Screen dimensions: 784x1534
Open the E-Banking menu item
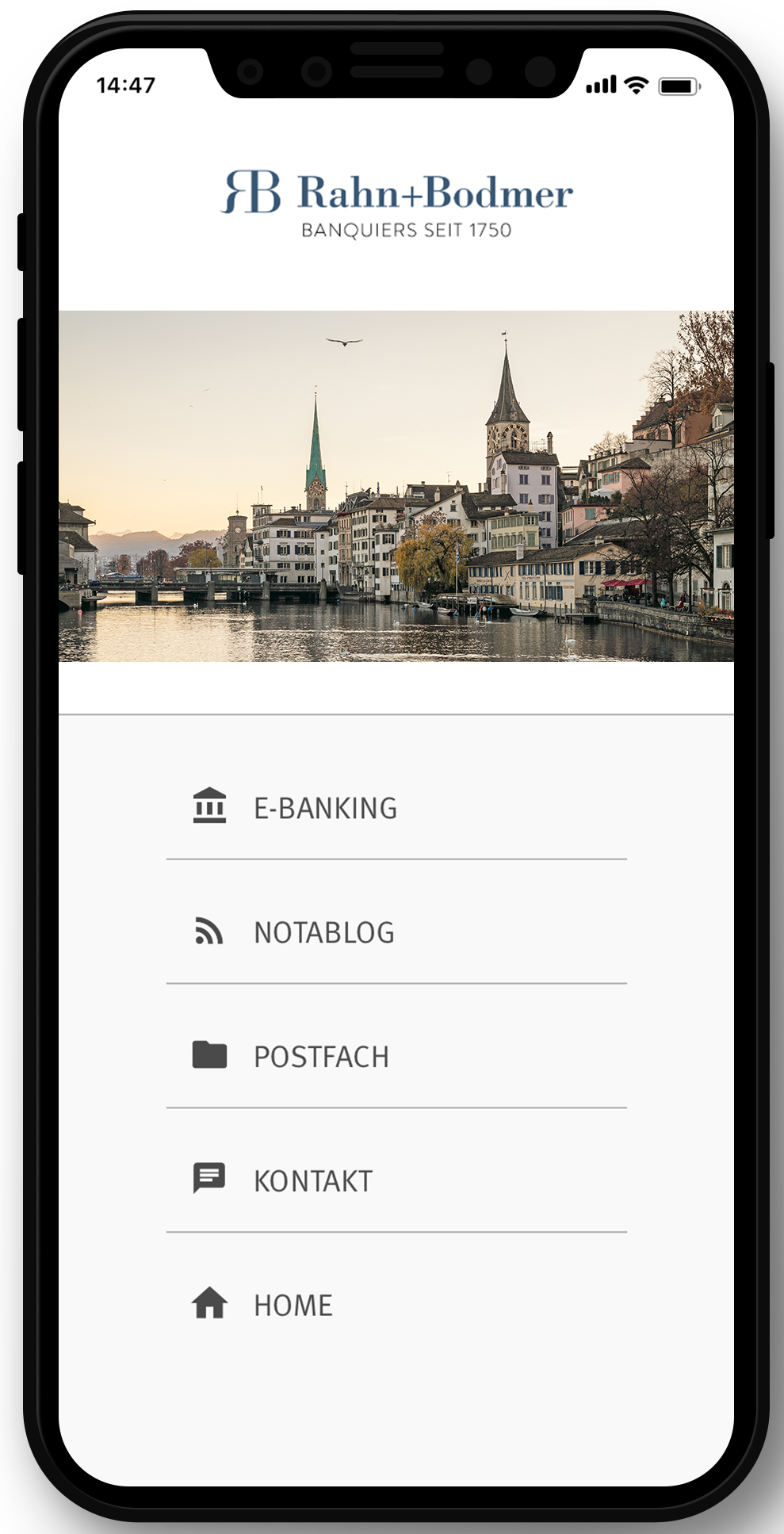click(325, 808)
